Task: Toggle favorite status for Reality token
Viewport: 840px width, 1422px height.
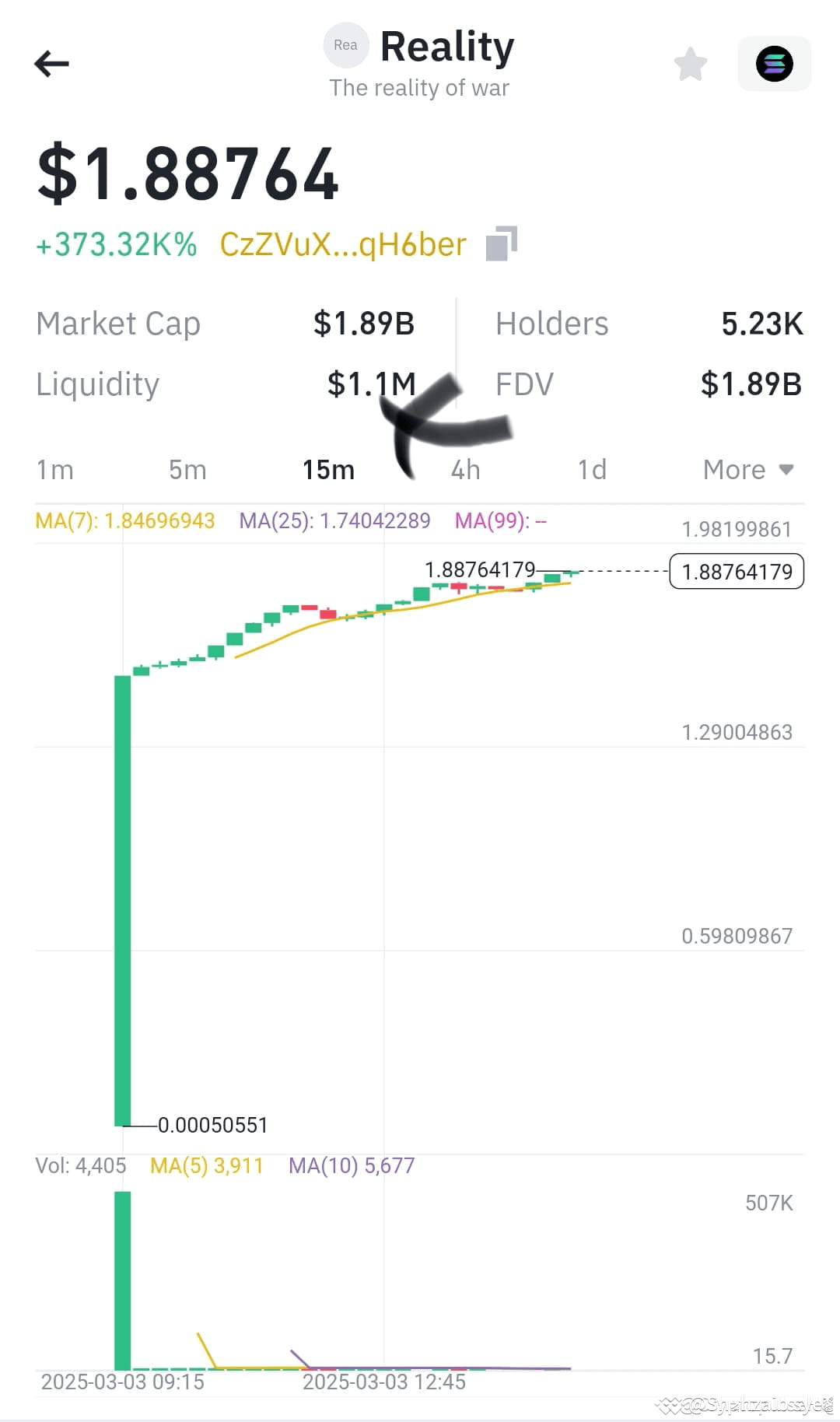Action: [x=691, y=64]
